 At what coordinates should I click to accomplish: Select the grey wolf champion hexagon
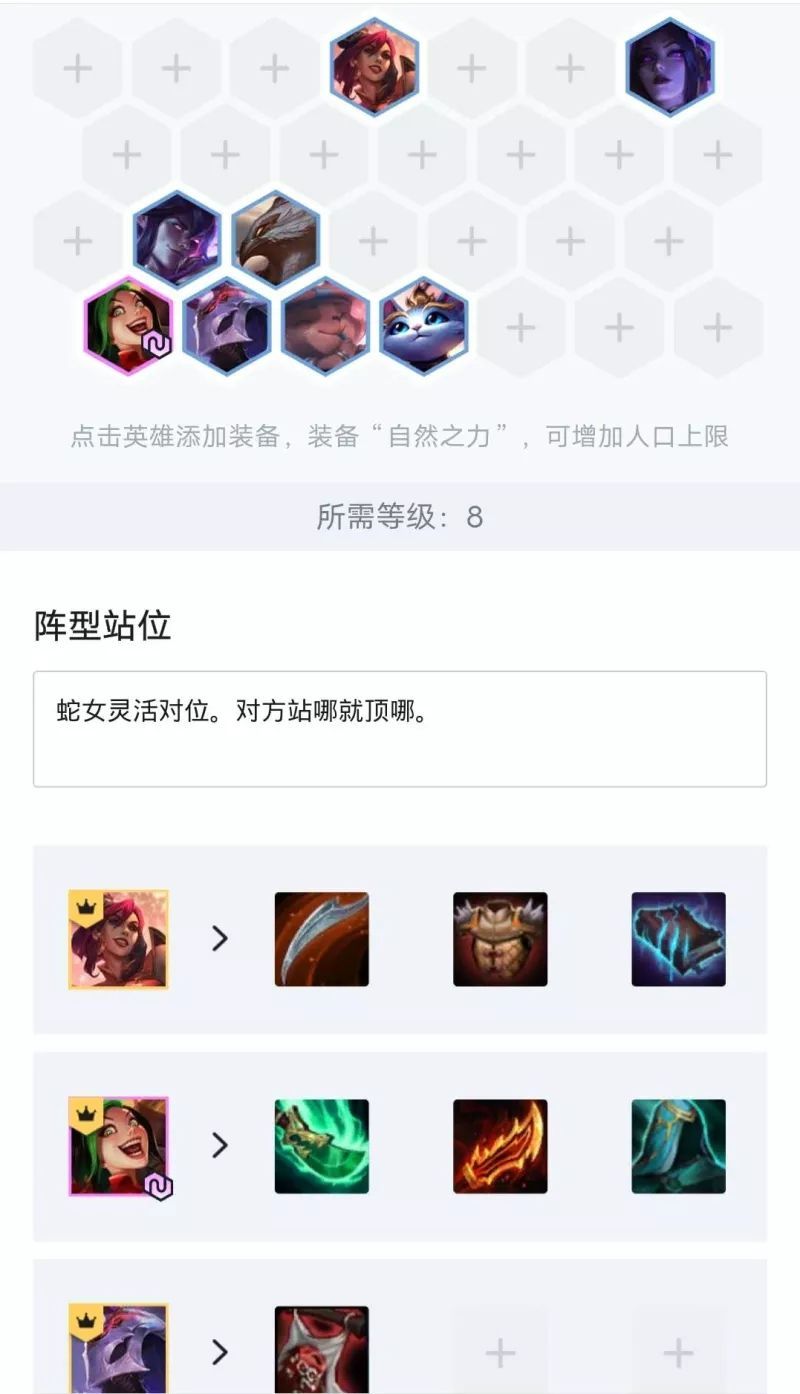276,240
